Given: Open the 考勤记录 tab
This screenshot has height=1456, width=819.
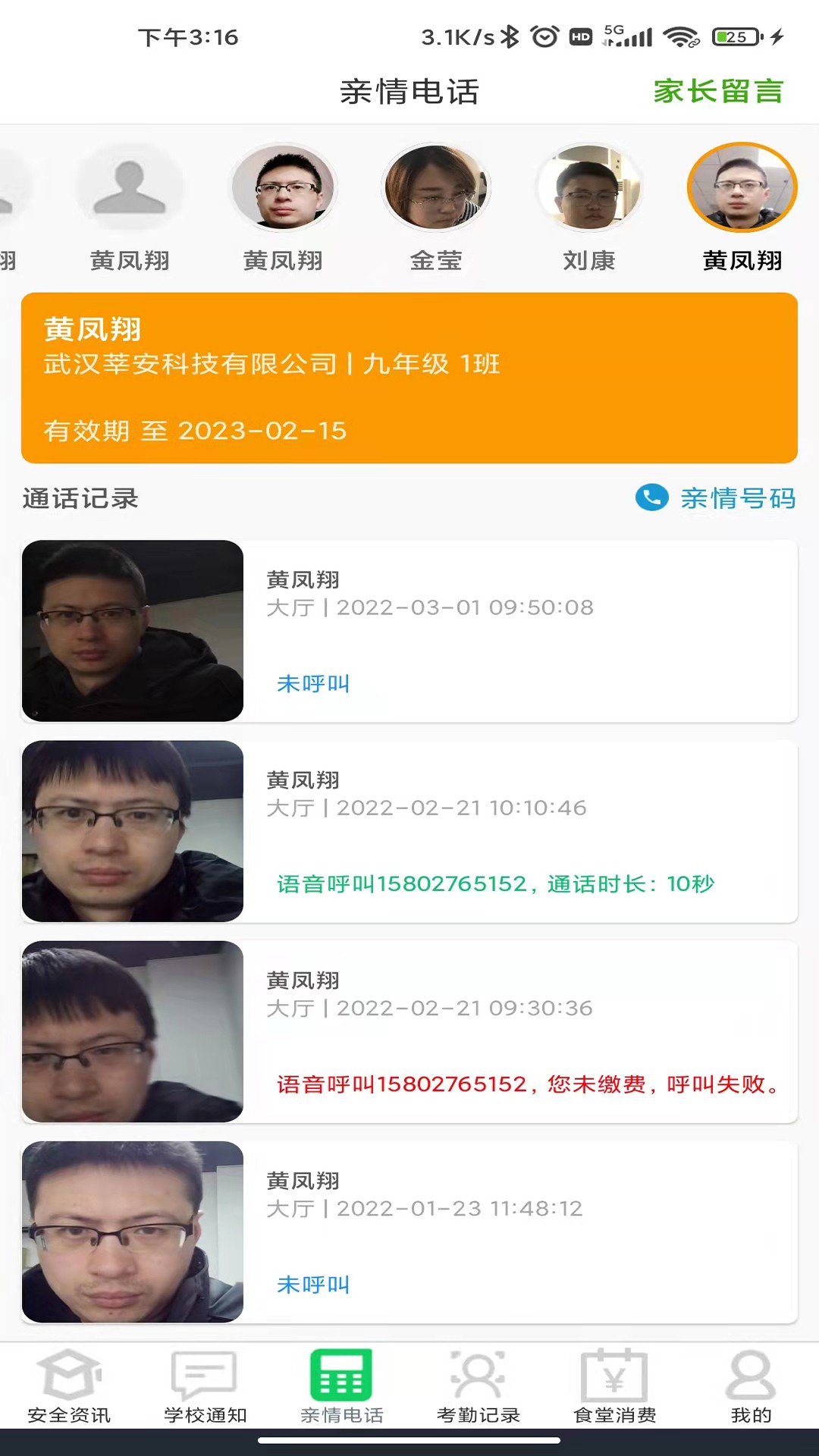Looking at the screenshot, I should click(x=478, y=1386).
